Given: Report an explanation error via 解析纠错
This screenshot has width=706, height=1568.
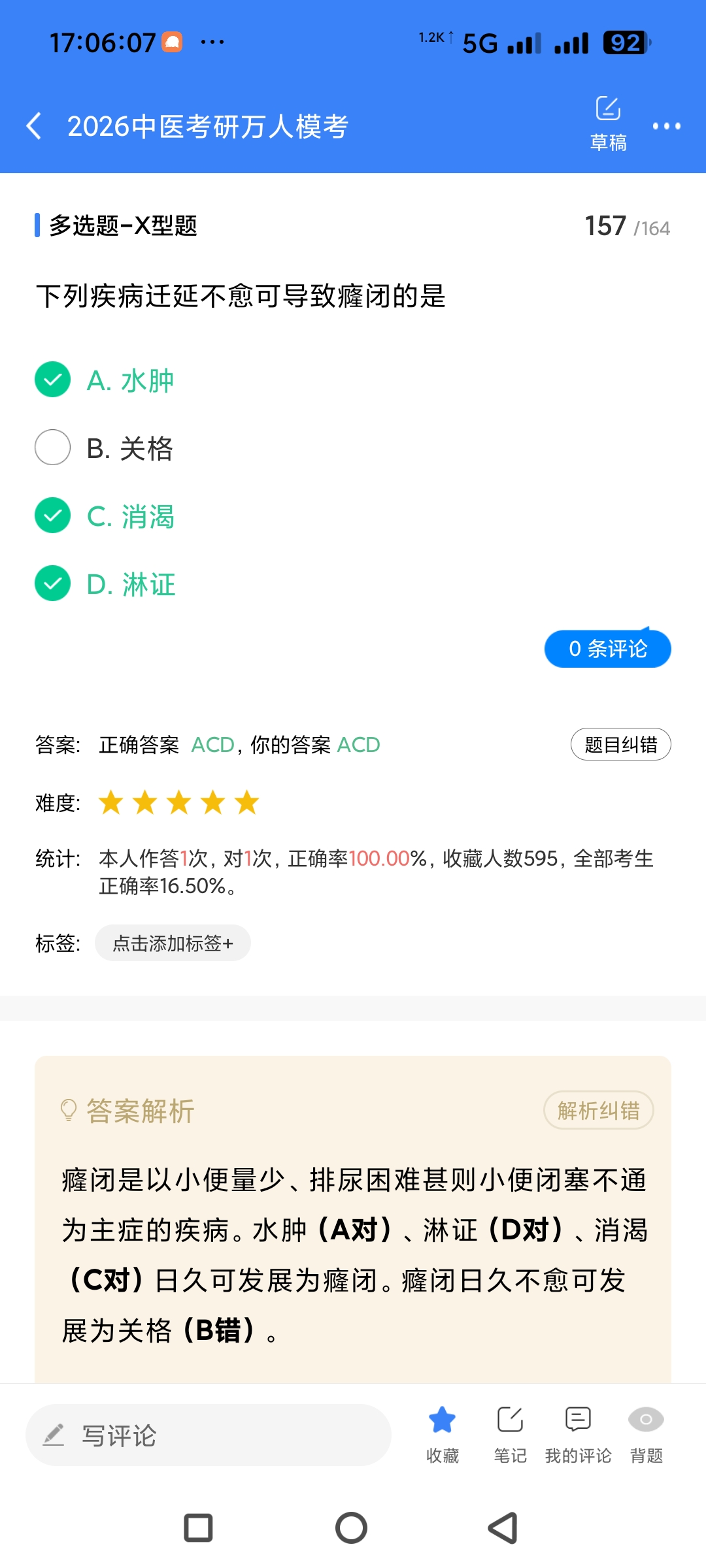Looking at the screenshot, I should [598, 1110].
